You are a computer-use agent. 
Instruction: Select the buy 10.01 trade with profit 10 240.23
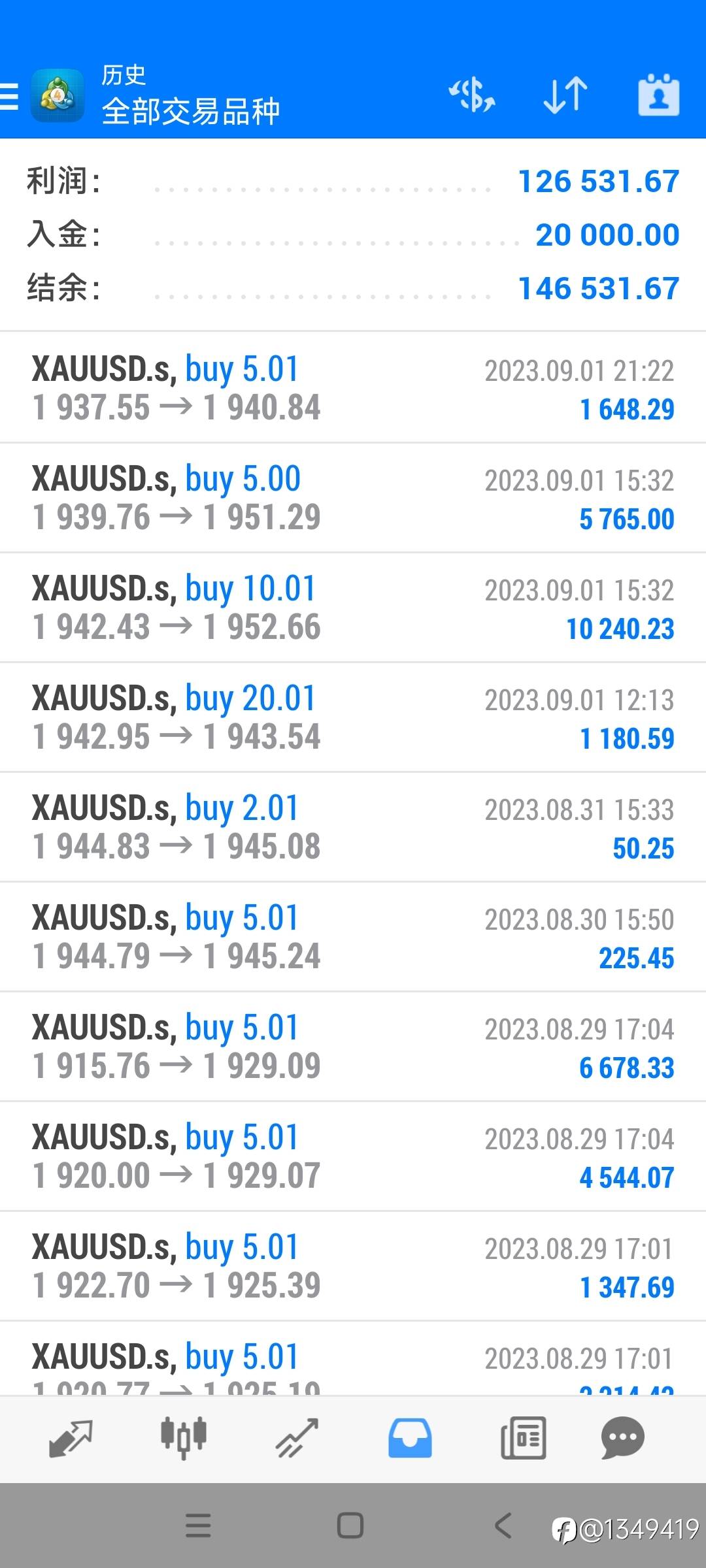(x=353, y=608)
